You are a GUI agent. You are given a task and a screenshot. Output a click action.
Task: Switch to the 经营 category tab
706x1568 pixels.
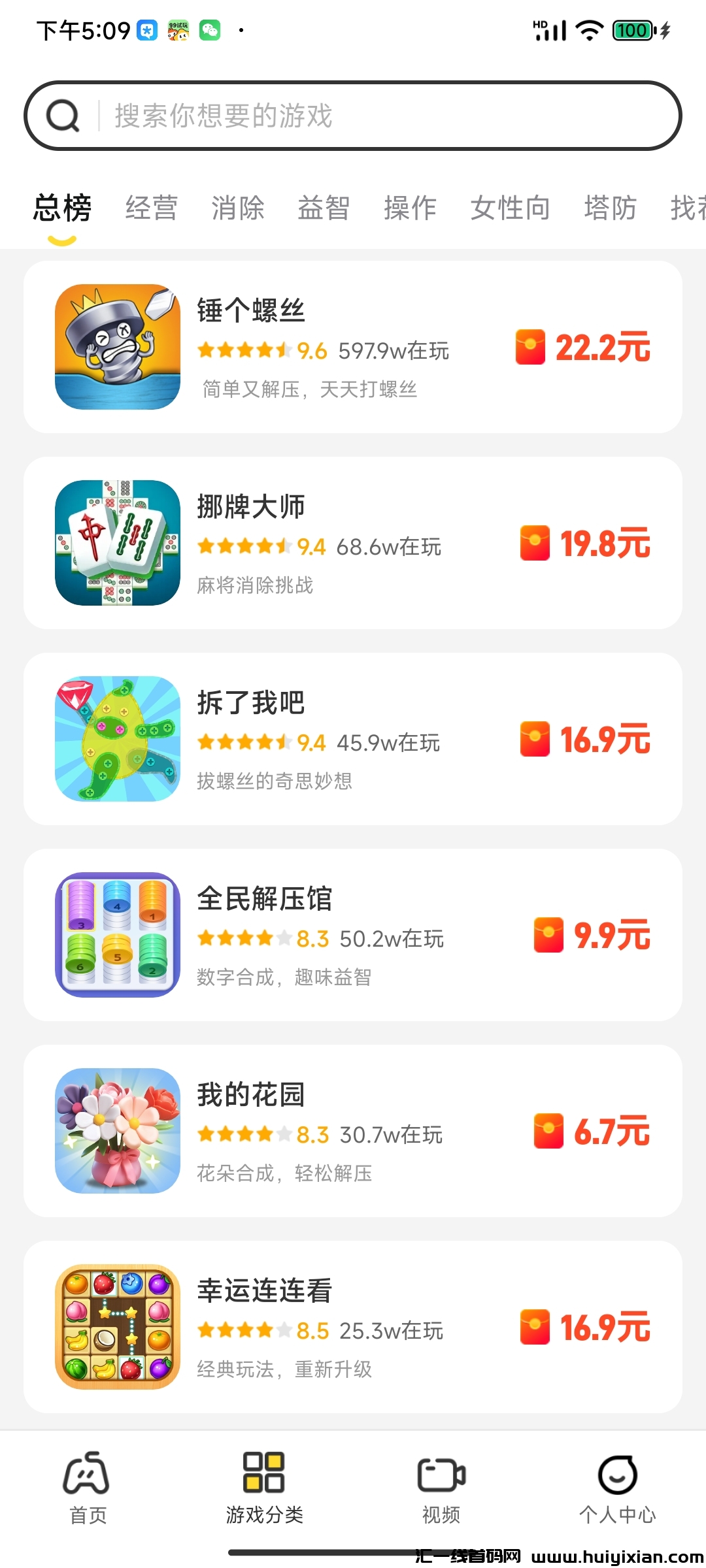click(x=153, y=208)
